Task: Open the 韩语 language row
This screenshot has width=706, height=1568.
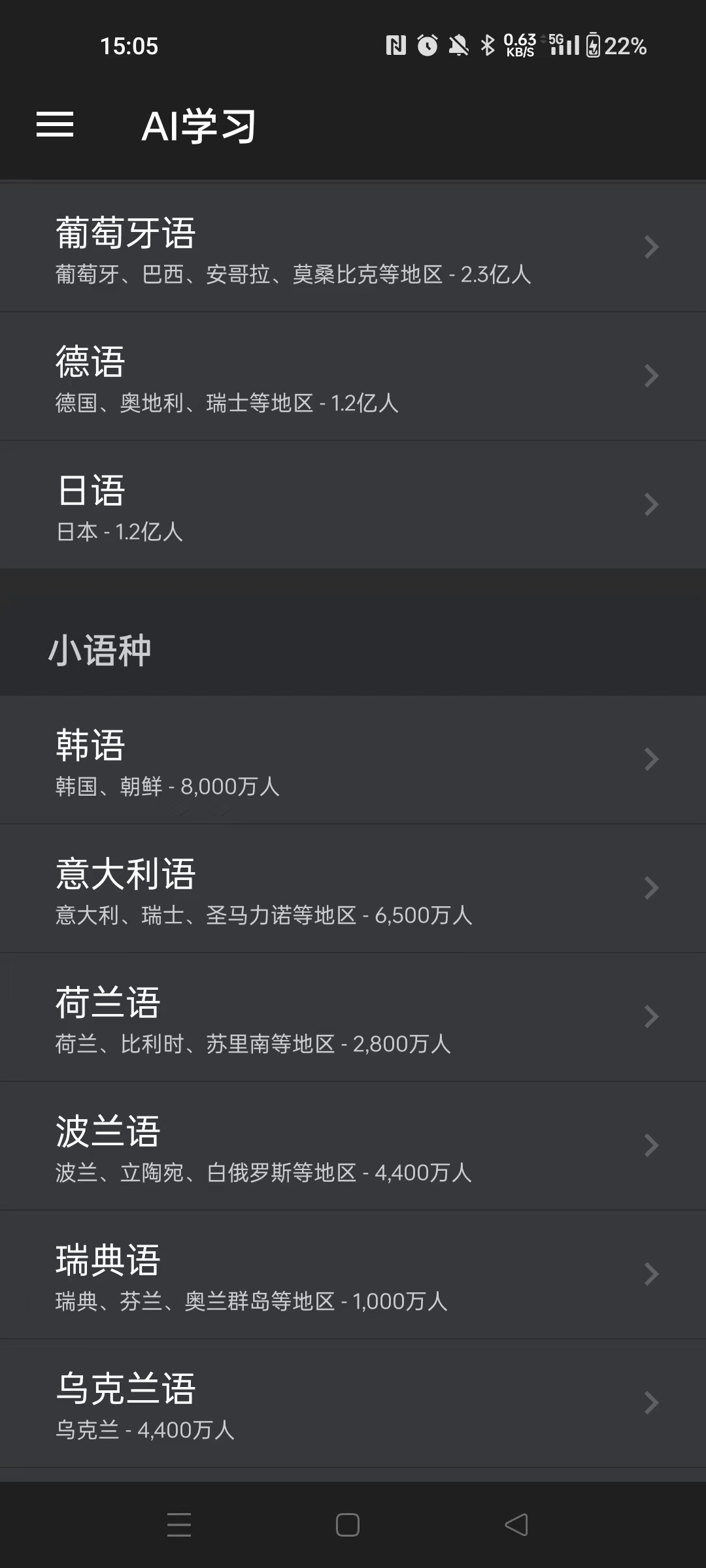Action: [353, 759]
